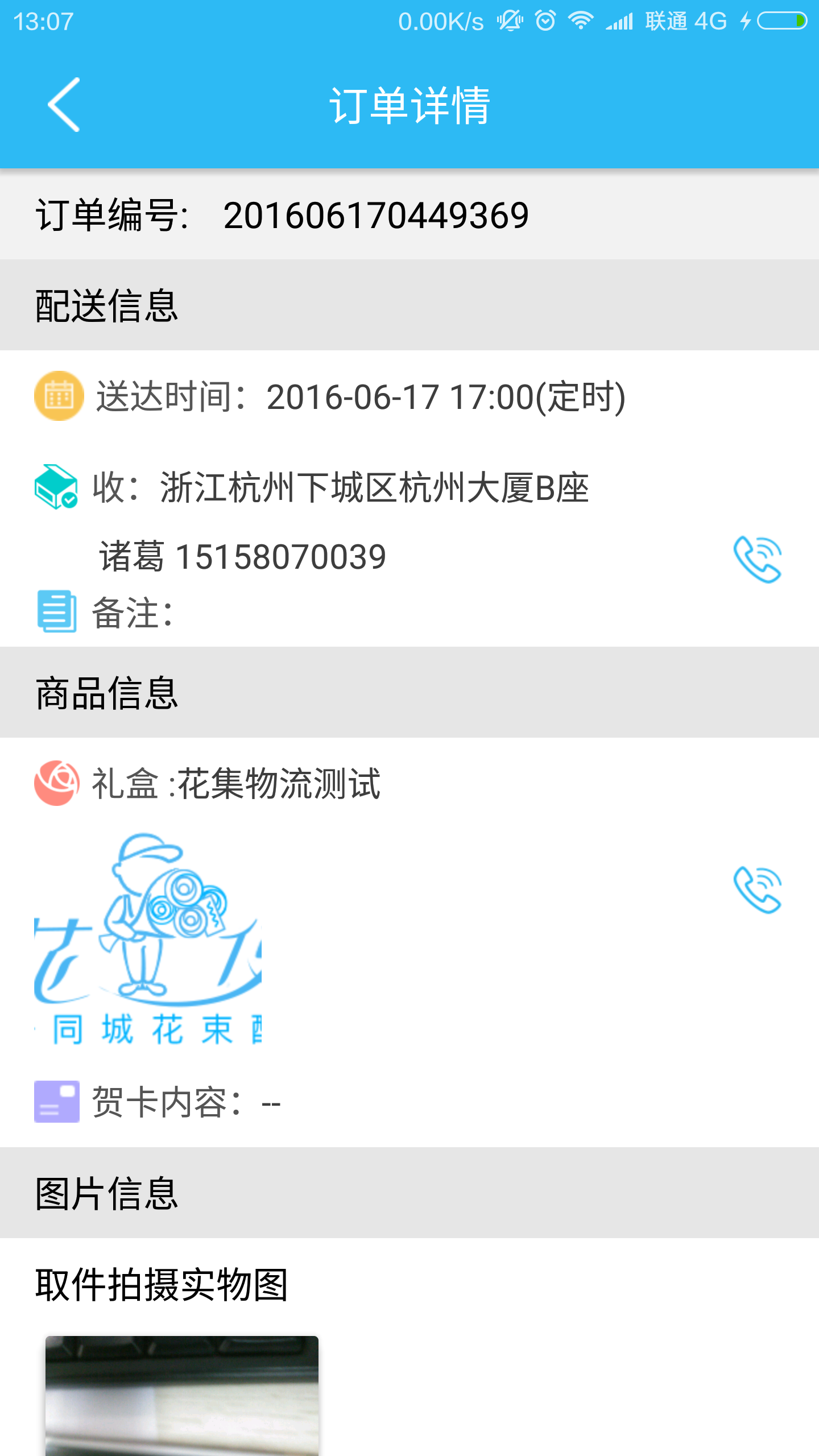
Task: Tap the phone icon in the 商品信息 section
Action: [x=758, y=890]
